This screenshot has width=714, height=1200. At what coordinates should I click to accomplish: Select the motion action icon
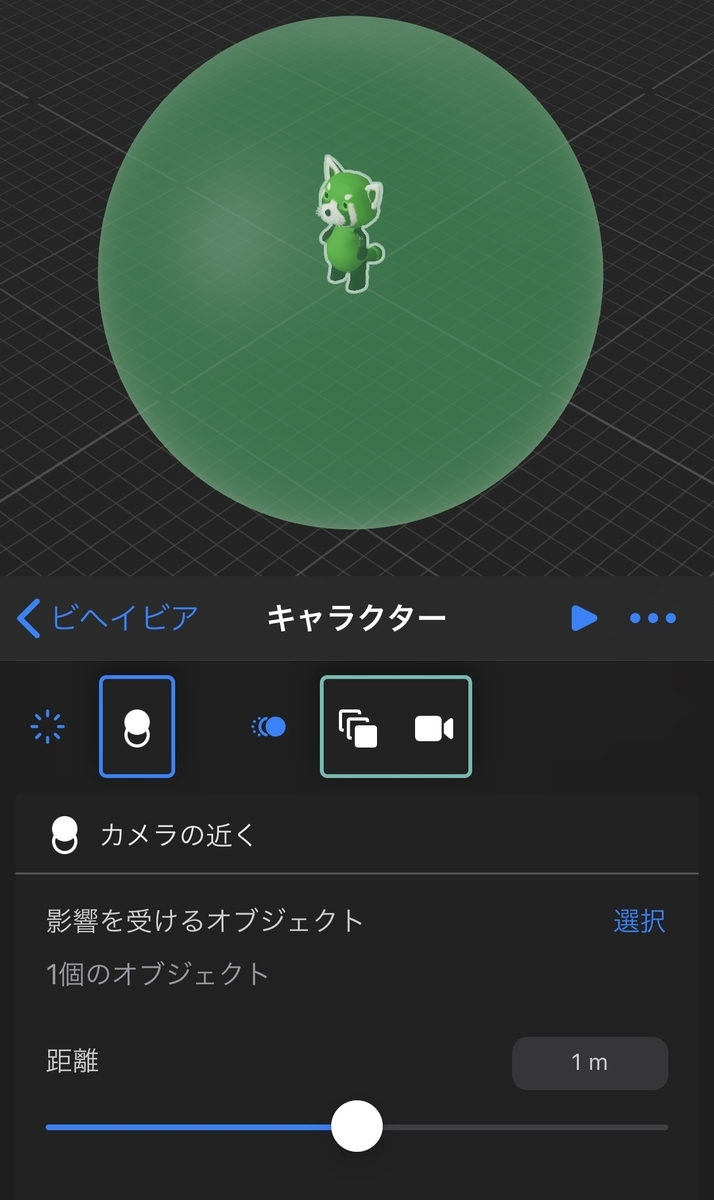[268, 727]
